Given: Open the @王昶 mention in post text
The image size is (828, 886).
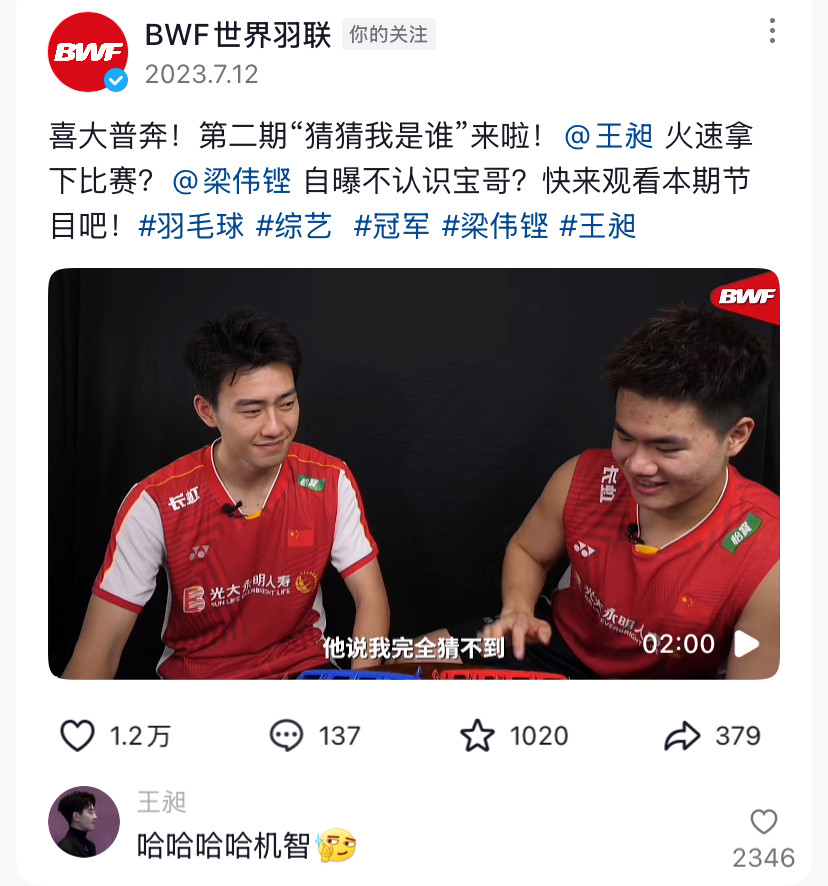Looking at the screenshot, I should click(x=609, y=134).
